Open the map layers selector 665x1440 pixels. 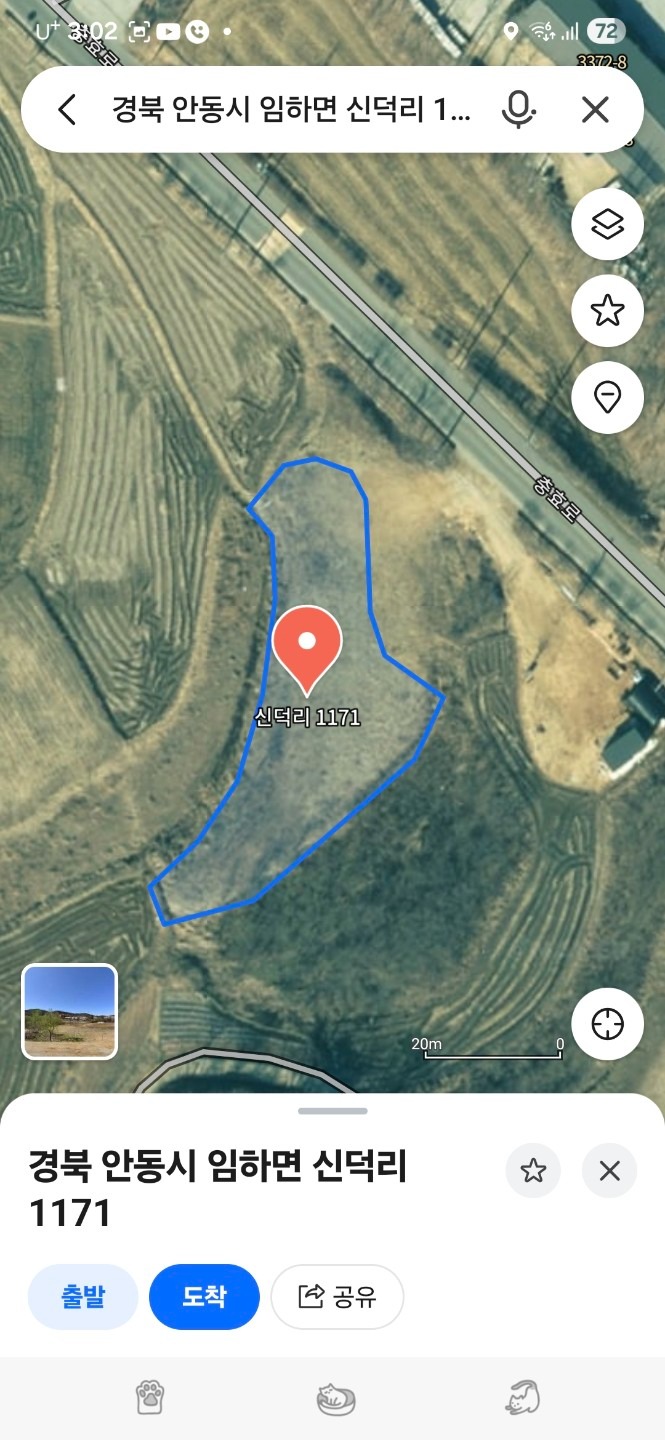607,224
